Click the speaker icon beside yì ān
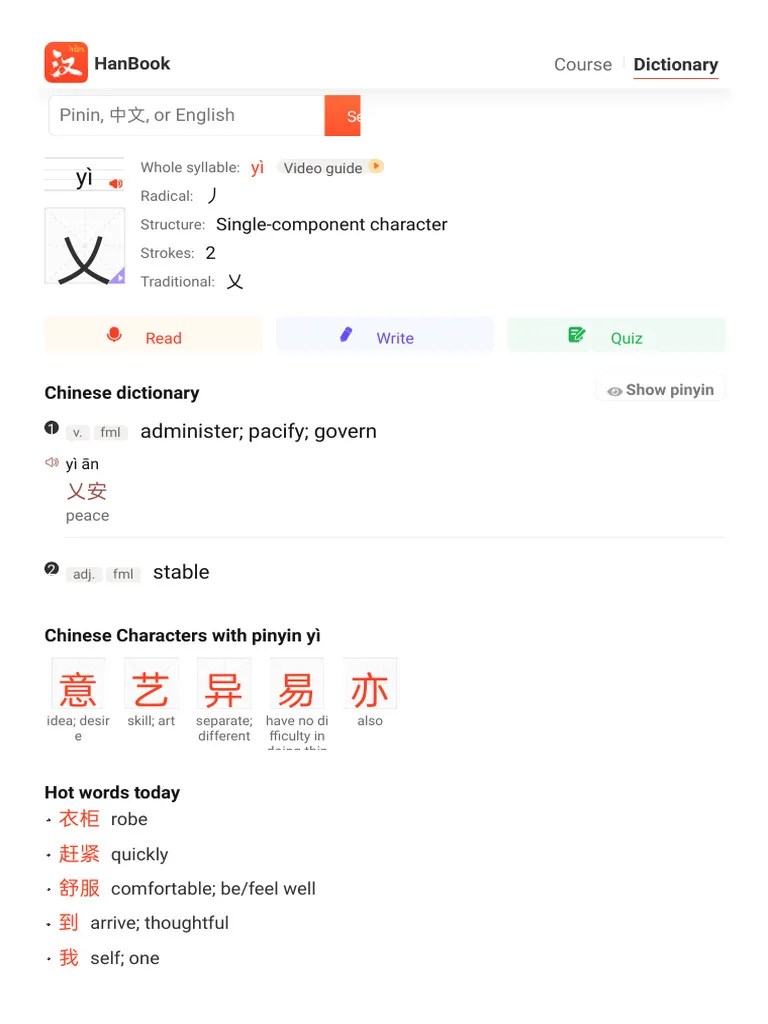 coord(52,463)
